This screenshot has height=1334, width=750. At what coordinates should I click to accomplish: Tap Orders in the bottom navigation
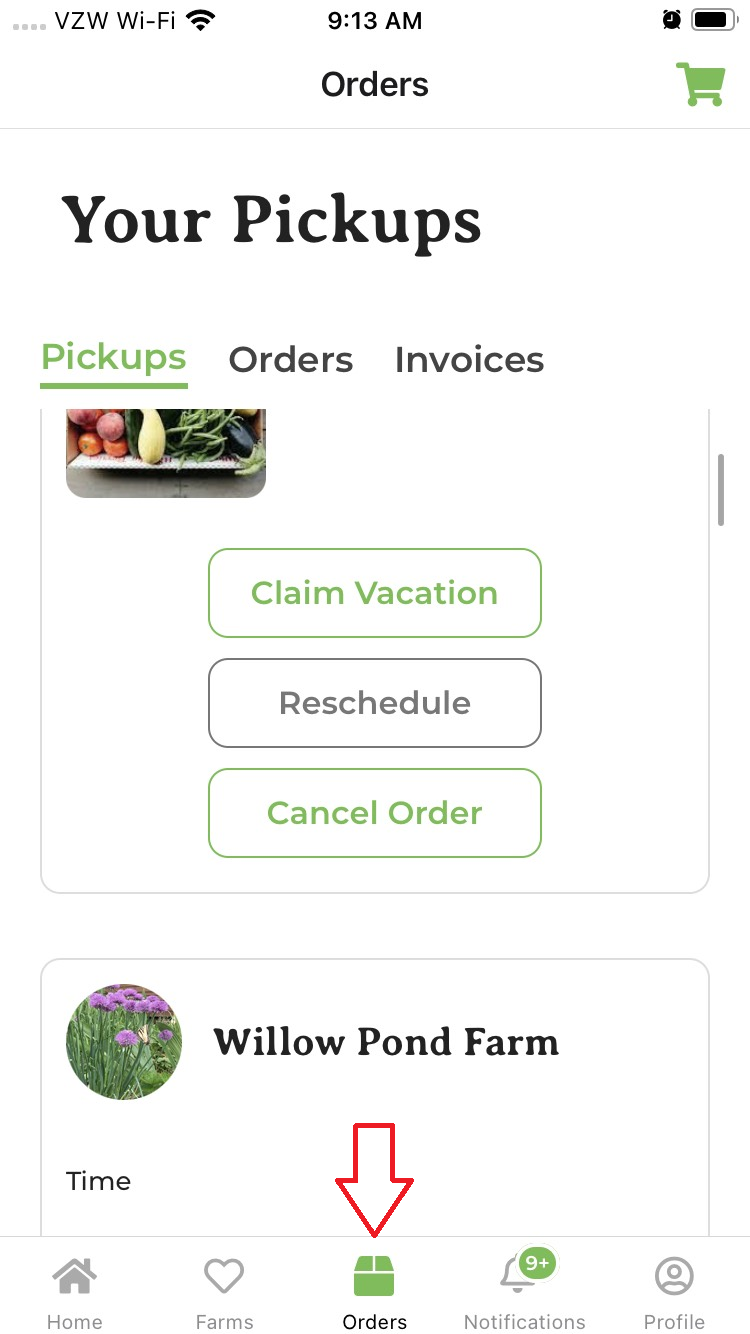point(375,1293)
